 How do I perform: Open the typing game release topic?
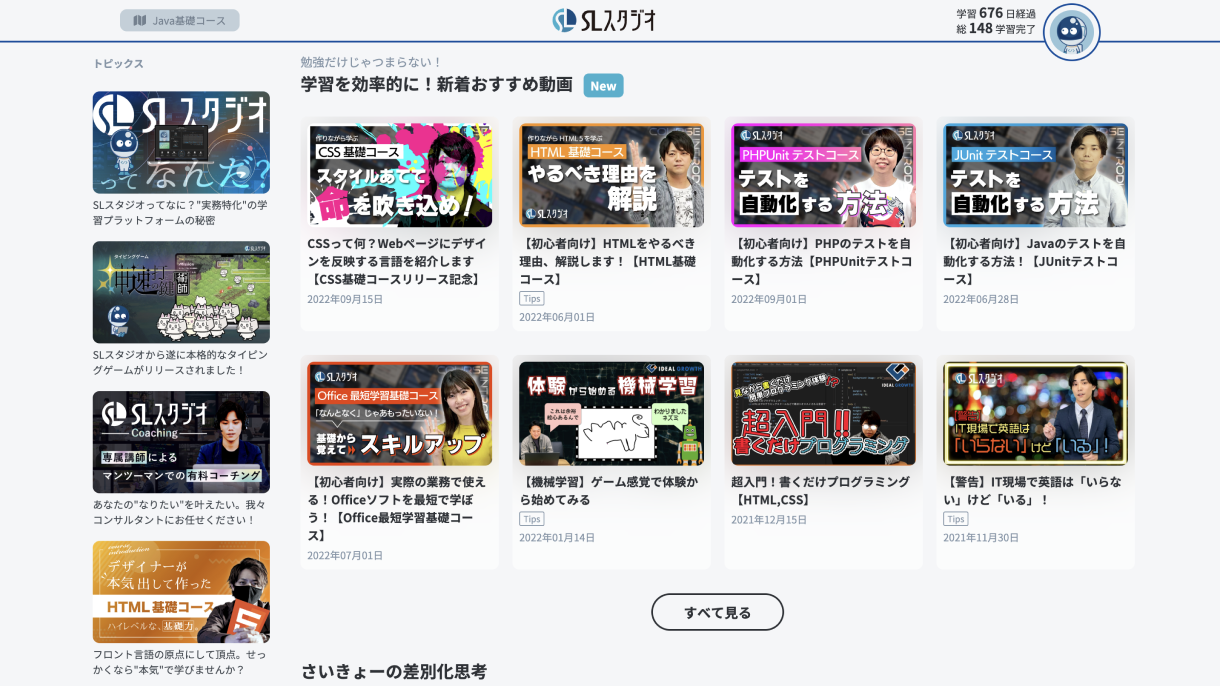click(x=181, y=292)
